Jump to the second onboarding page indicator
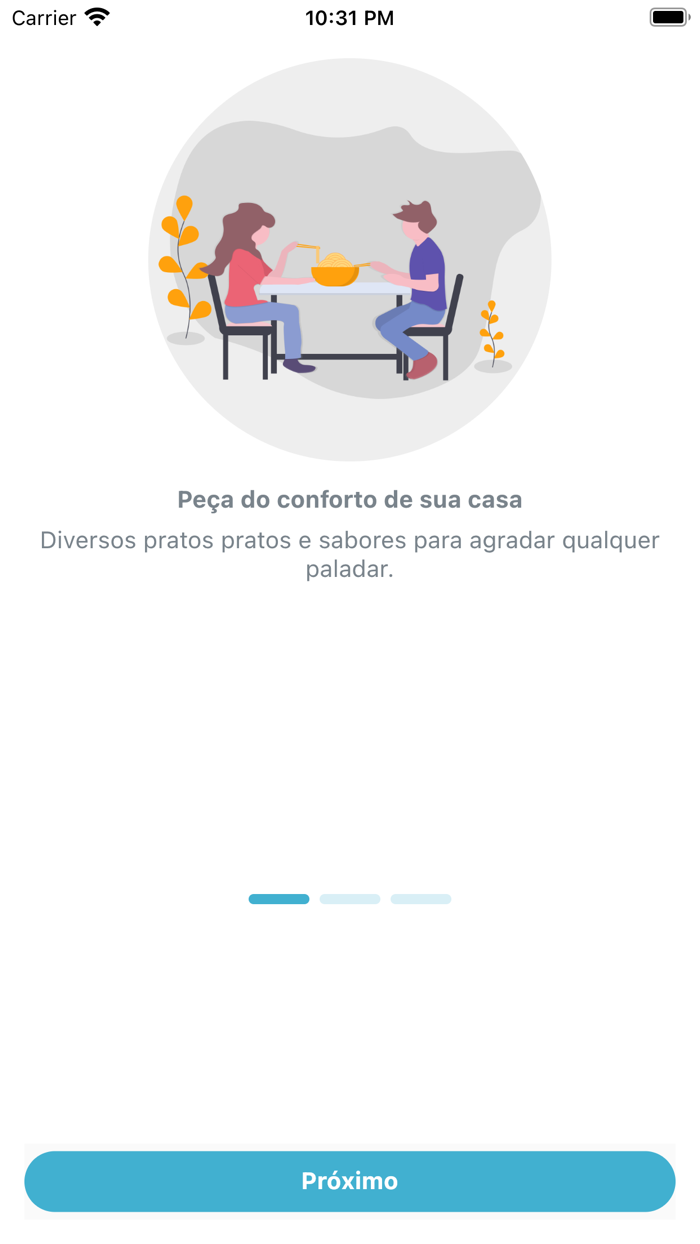The height and width of the screenshot is (1244, 700). tap(350, 899)
